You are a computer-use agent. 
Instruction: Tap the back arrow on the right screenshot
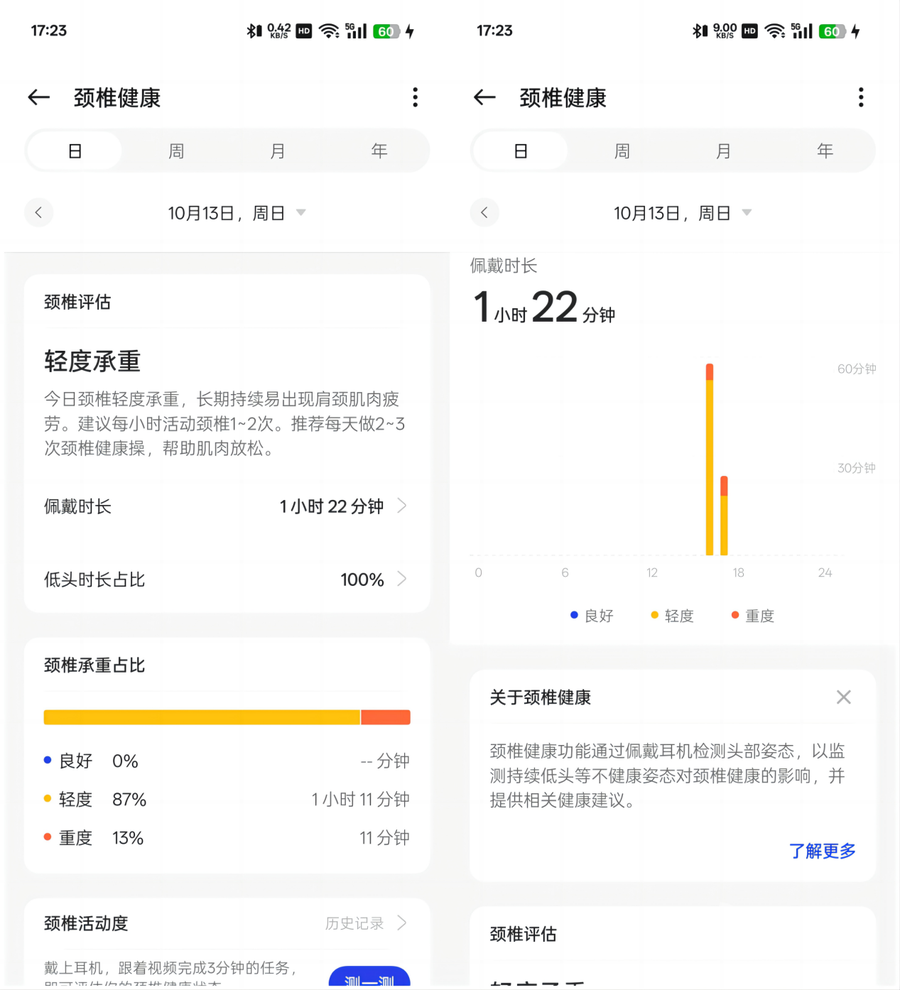pyautogui.click(x=484, y=97)
